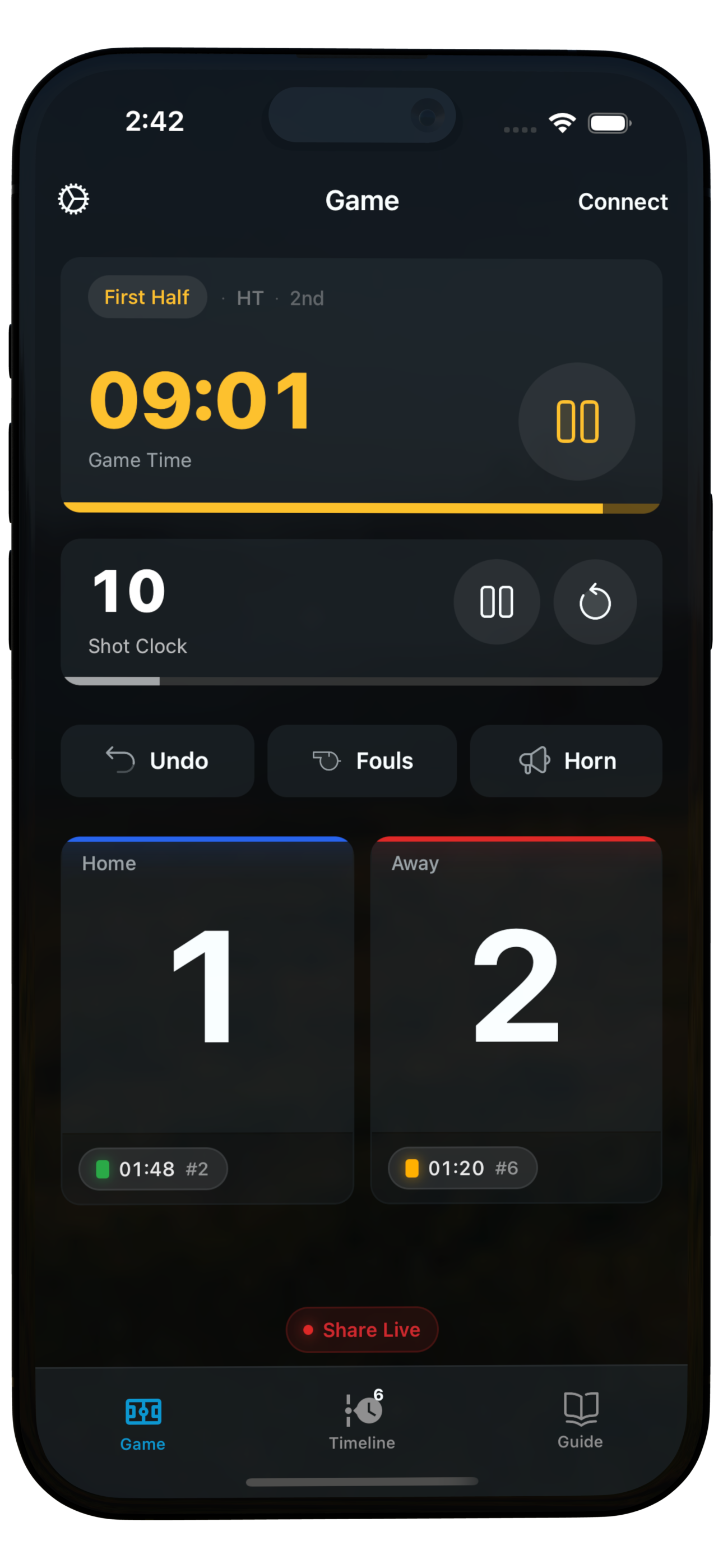This screenshot has width=723, height=1568.
Task: Open the Fouls panel
Action: (x=362, y=761)
